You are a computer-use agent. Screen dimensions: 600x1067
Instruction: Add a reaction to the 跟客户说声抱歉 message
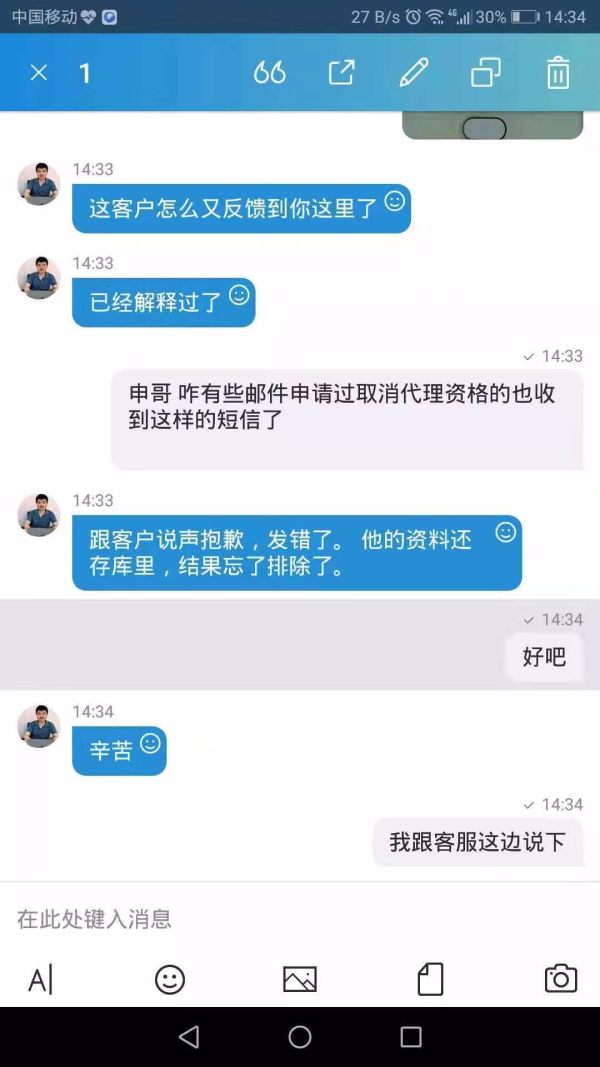coord(506,532)
